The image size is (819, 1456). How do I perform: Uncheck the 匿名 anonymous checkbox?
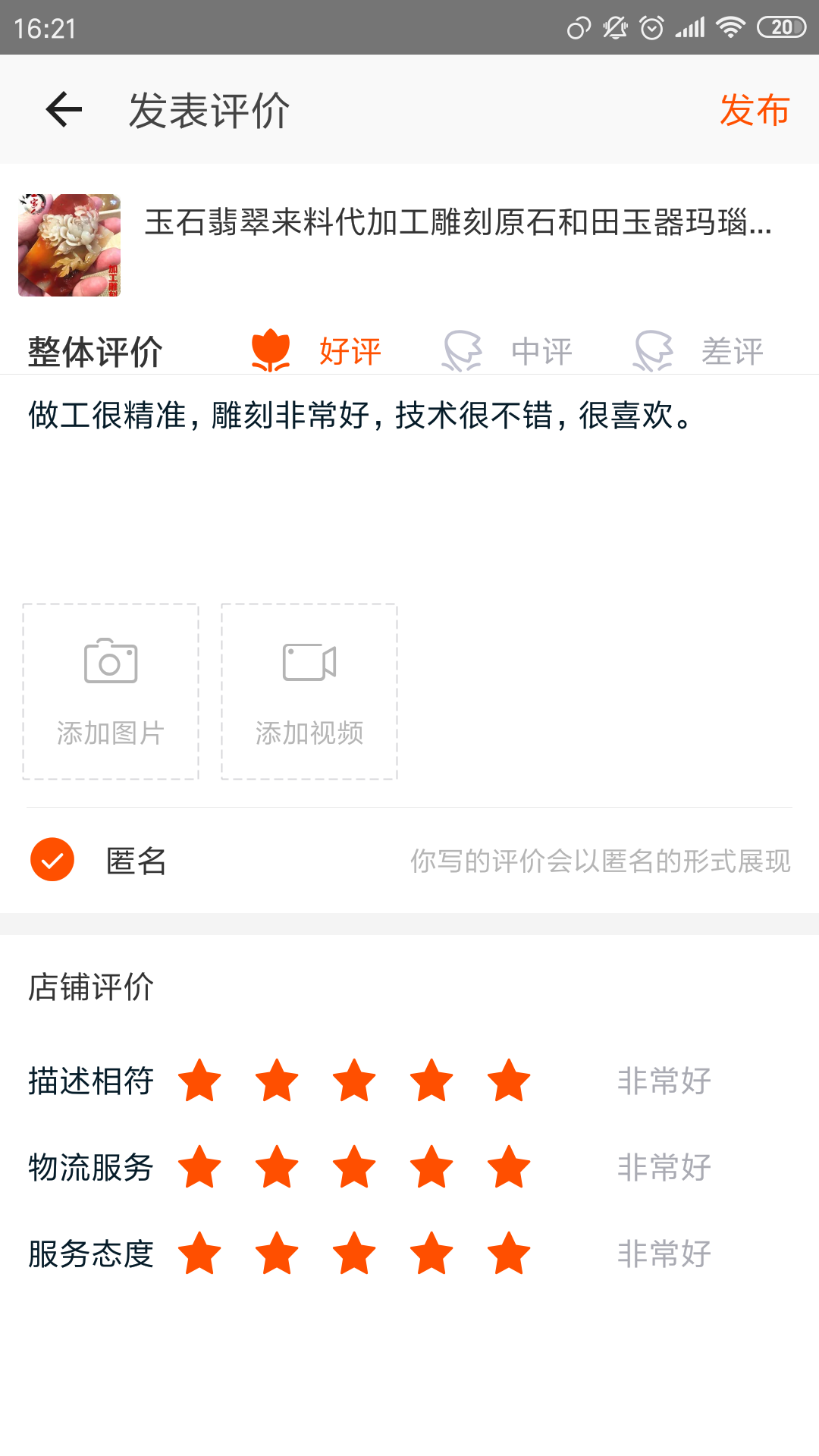(52, 859)
